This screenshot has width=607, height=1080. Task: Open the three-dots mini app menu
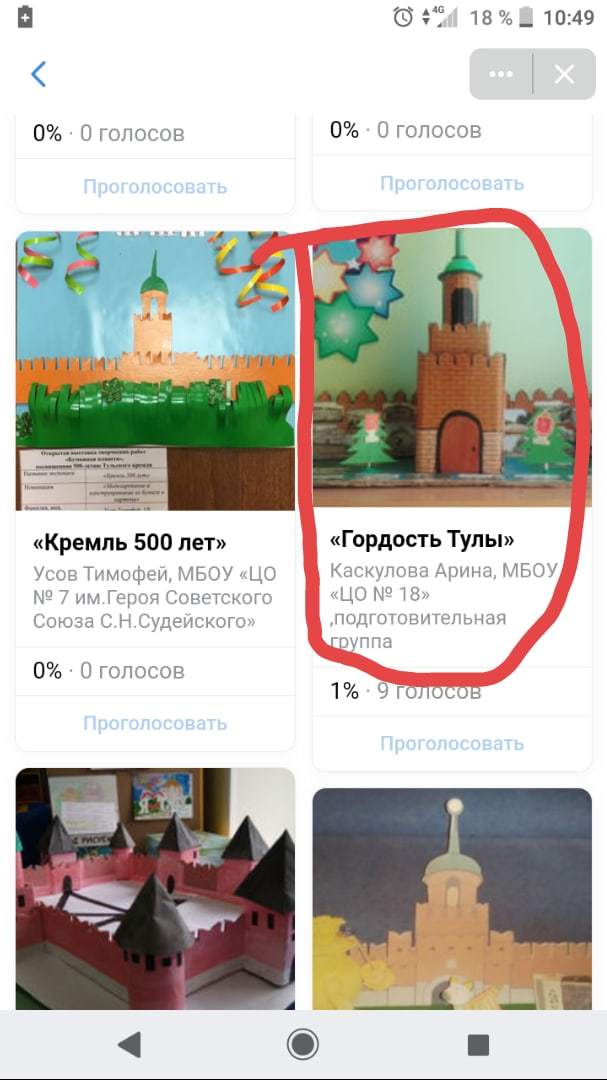coord(501,74)
